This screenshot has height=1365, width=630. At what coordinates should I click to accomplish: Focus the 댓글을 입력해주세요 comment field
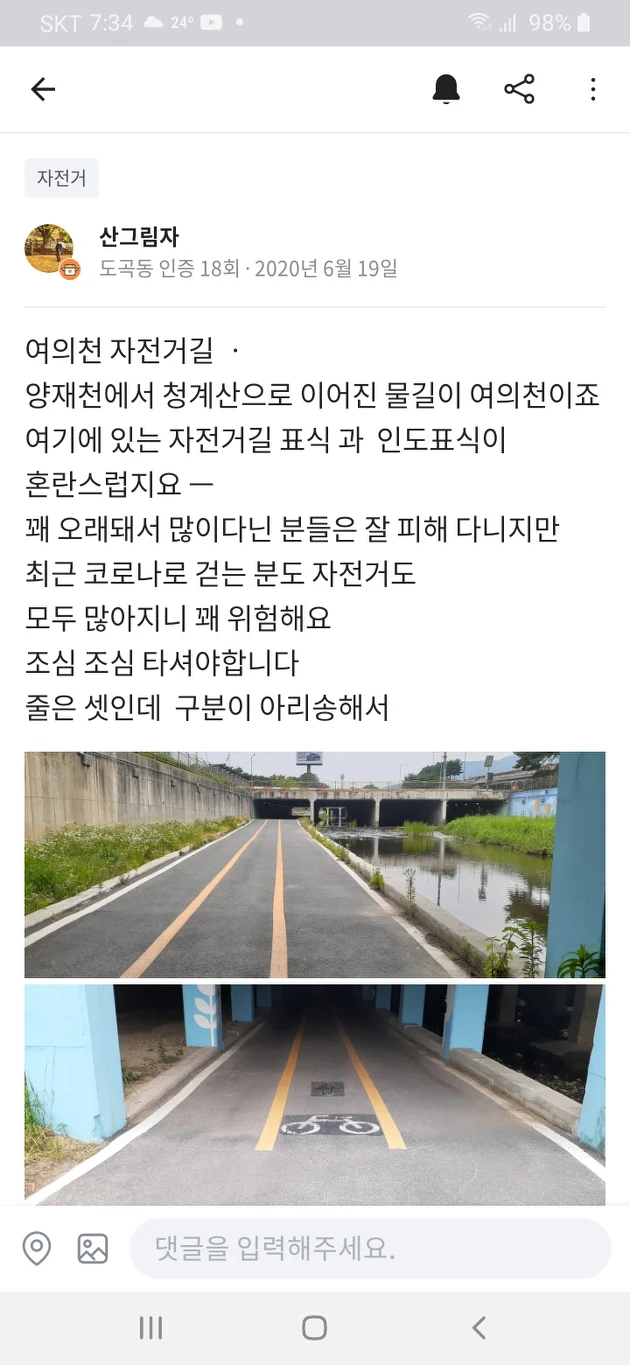point(370,1248)
